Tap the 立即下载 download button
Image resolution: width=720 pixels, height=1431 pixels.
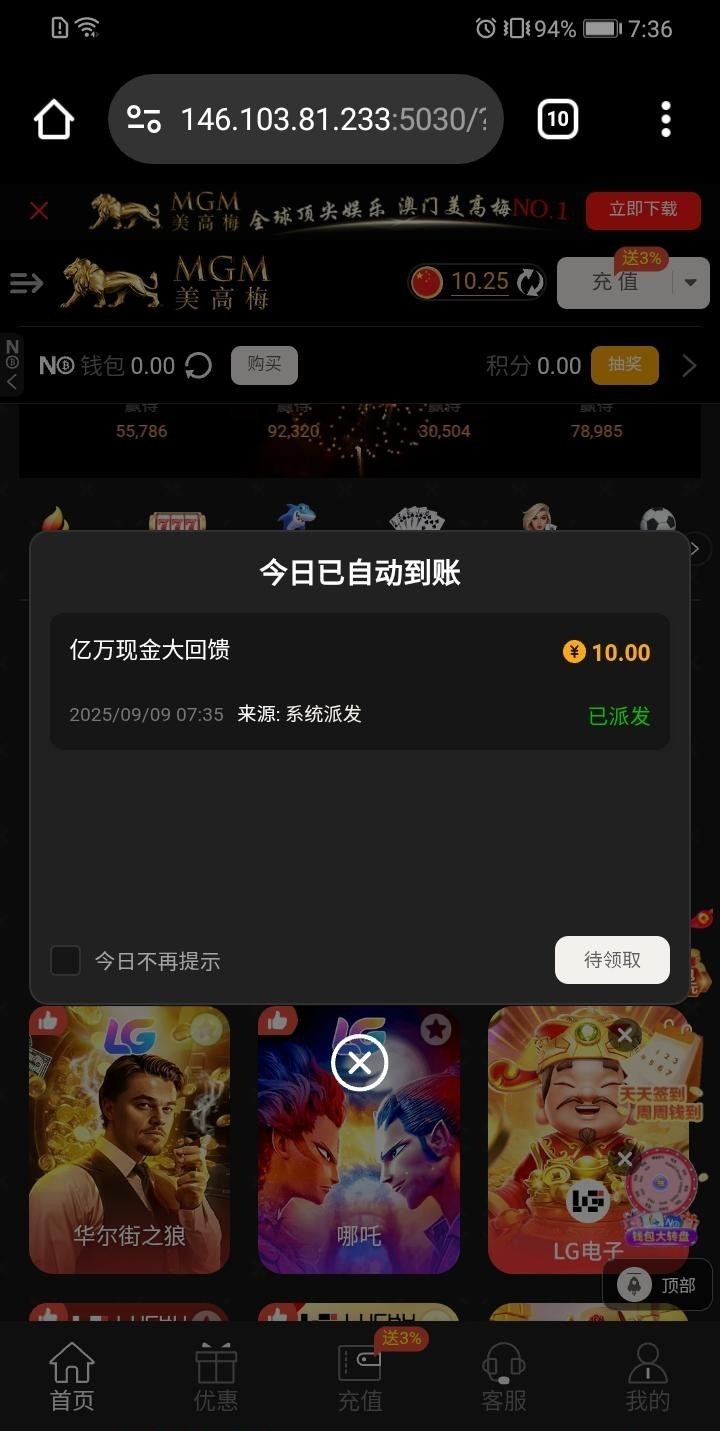click(643, 210)
